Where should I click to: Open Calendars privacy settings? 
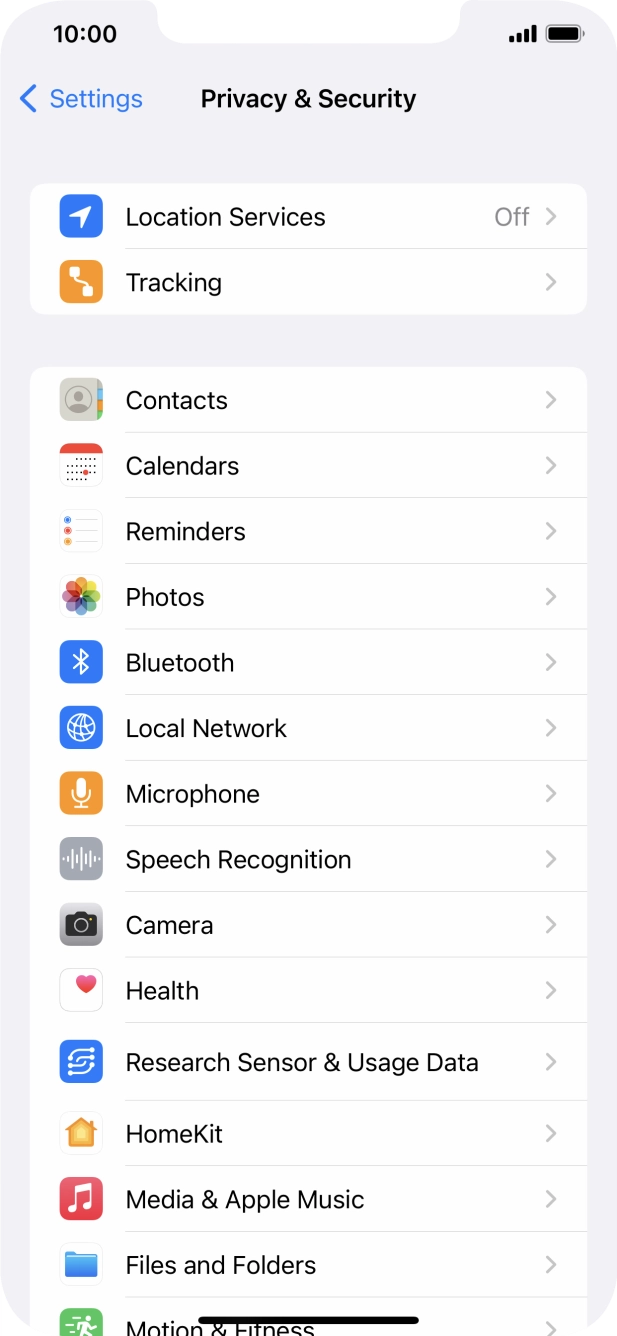click(x=308, y=466)
